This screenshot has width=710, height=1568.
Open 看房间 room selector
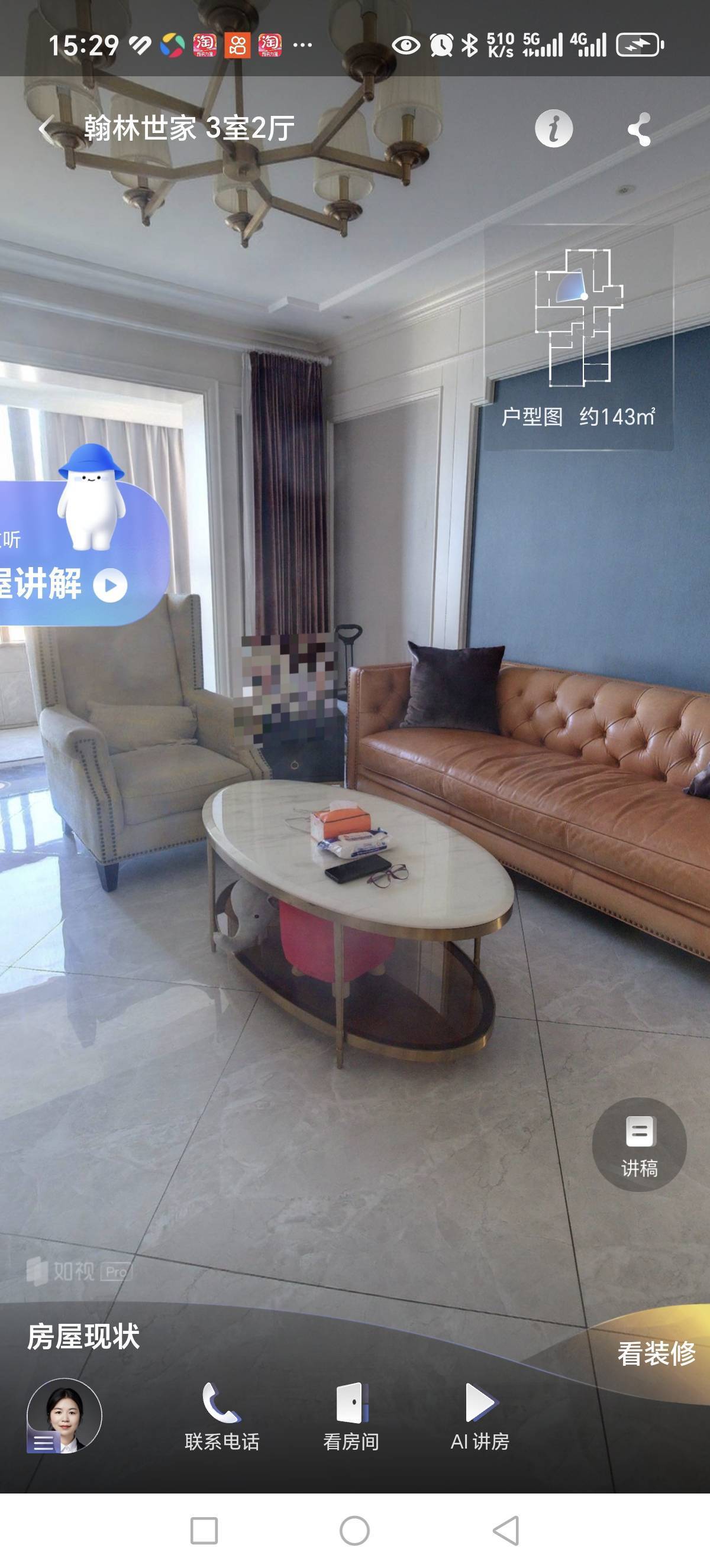(351, 1415)
